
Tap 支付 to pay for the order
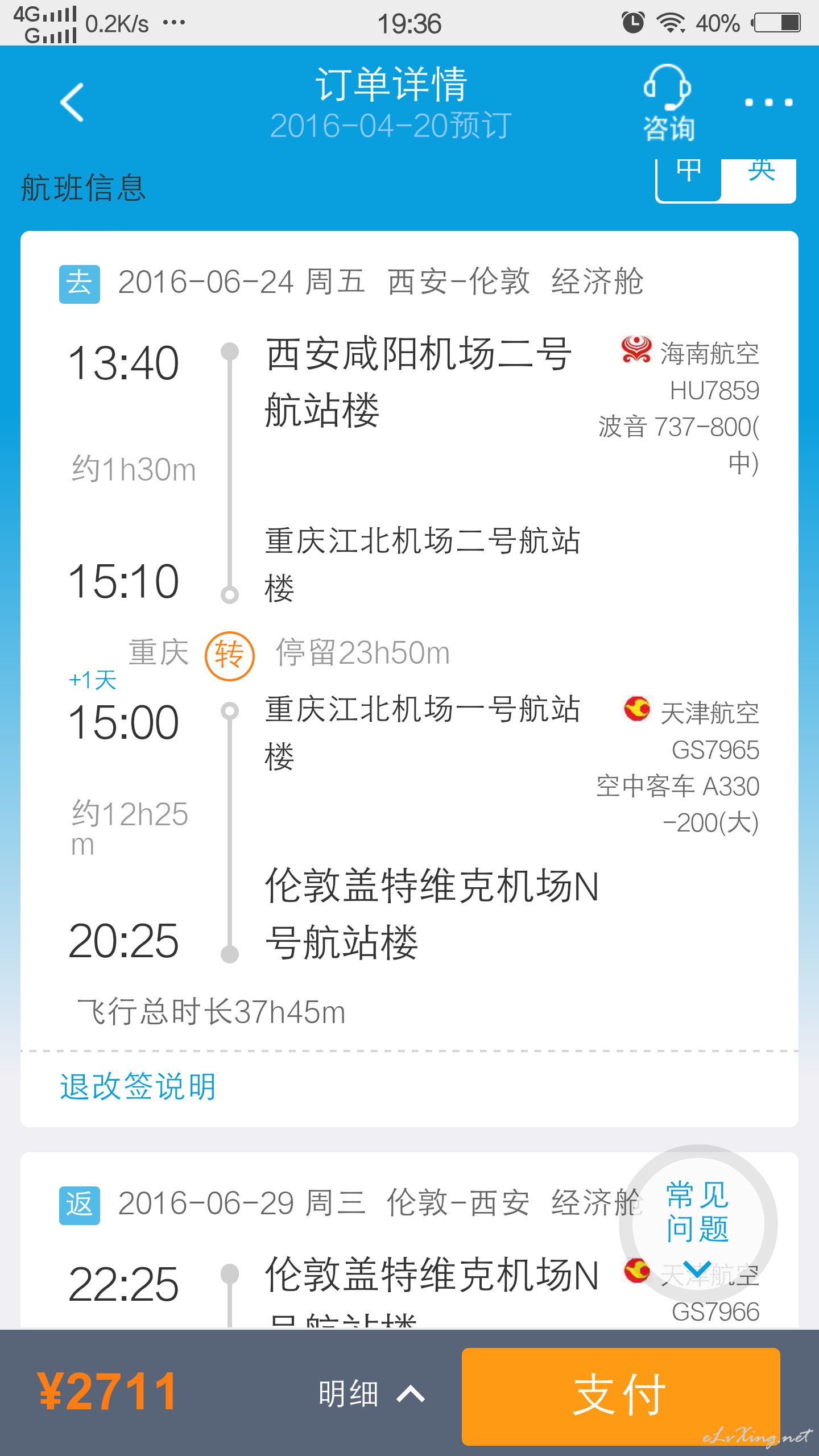621,1396
